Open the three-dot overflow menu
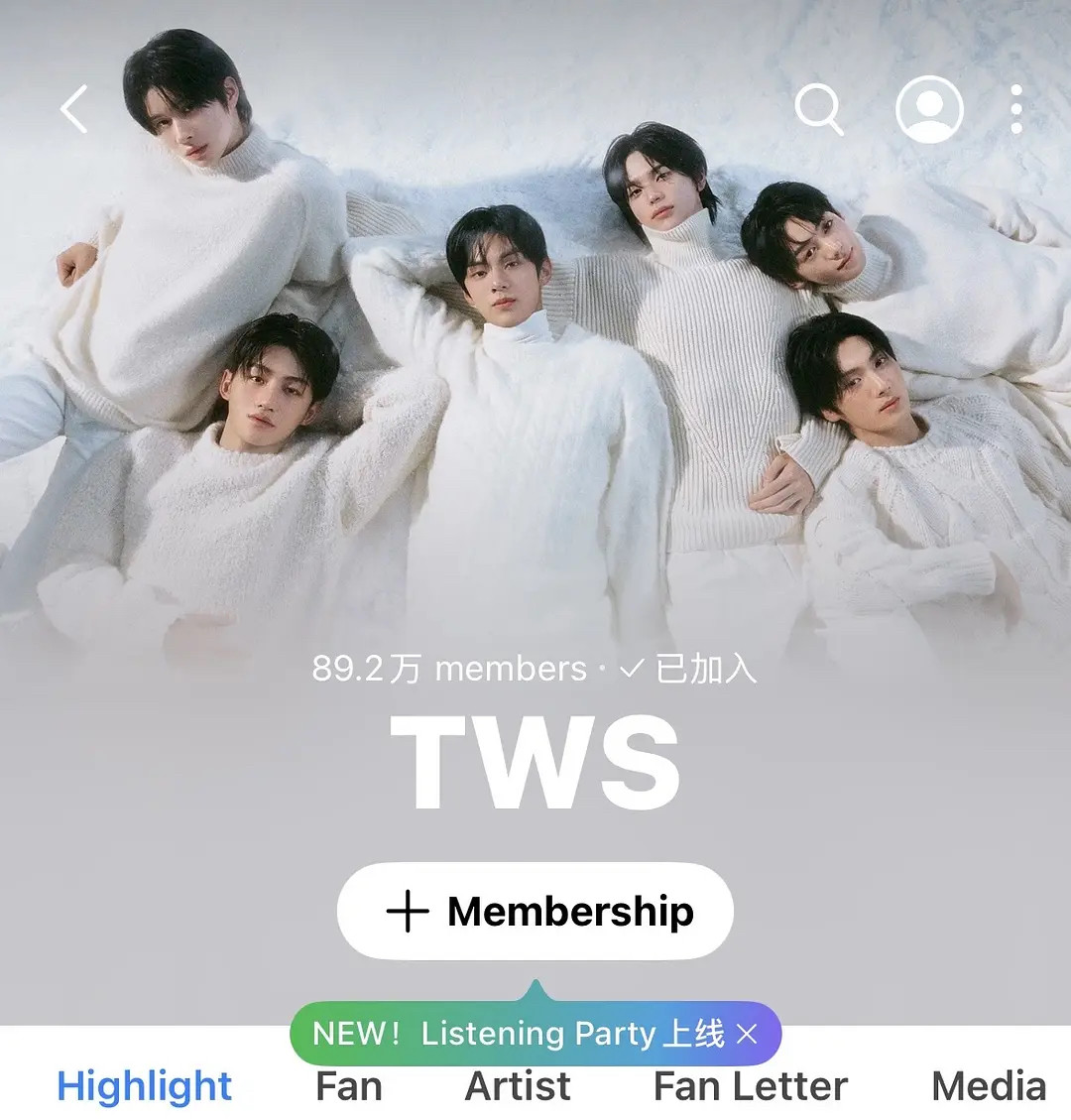The image size is (1071, 1120). click(x=1015, y=109)
